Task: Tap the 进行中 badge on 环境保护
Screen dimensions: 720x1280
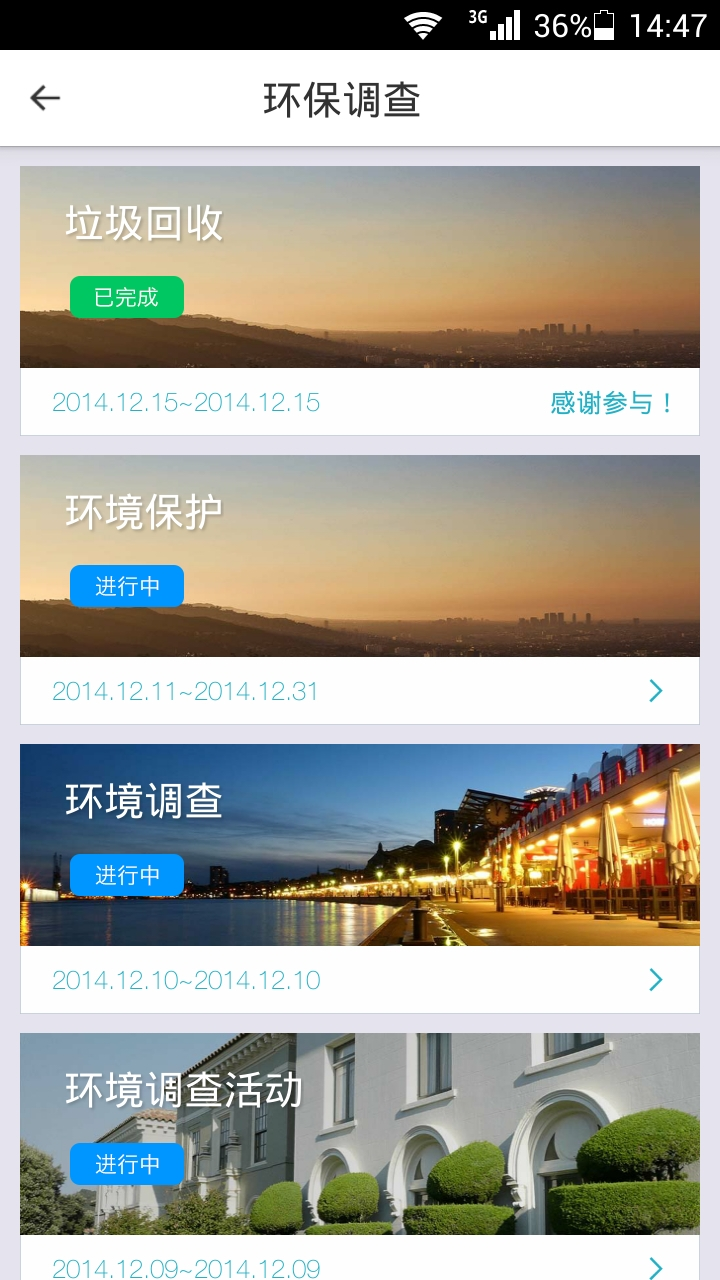Action: point(127,586)
